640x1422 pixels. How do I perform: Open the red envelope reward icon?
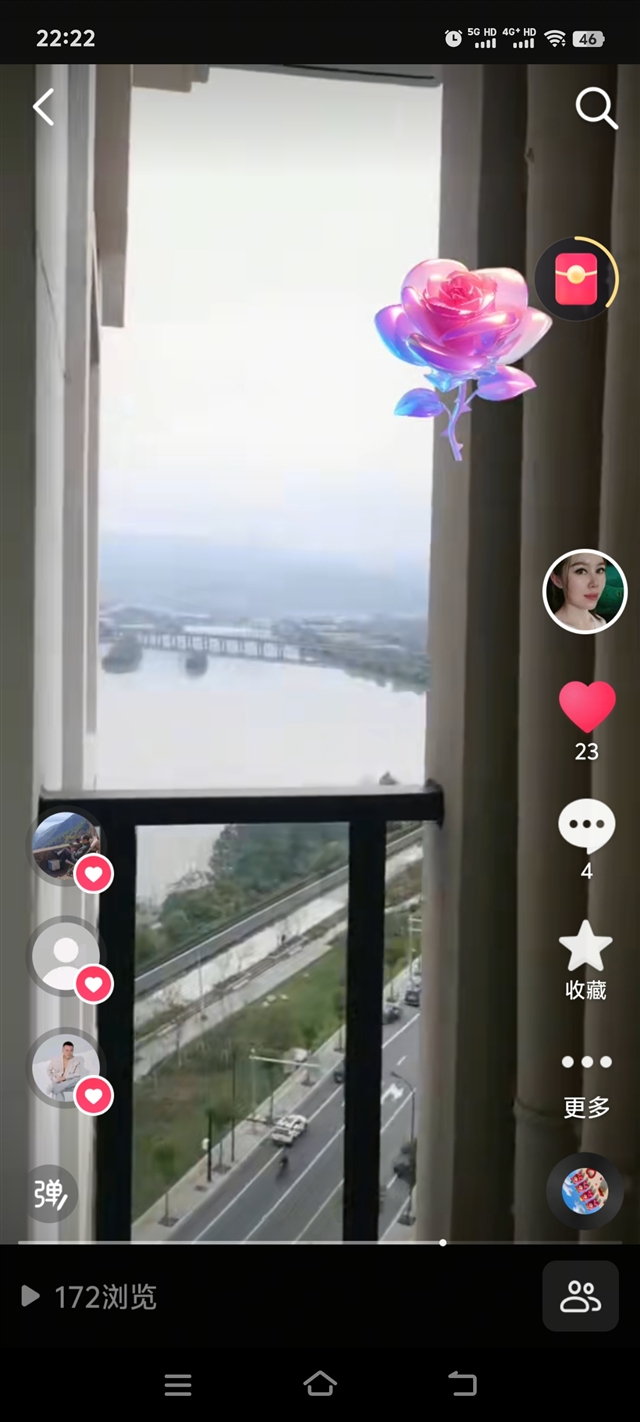click(578, 279)
